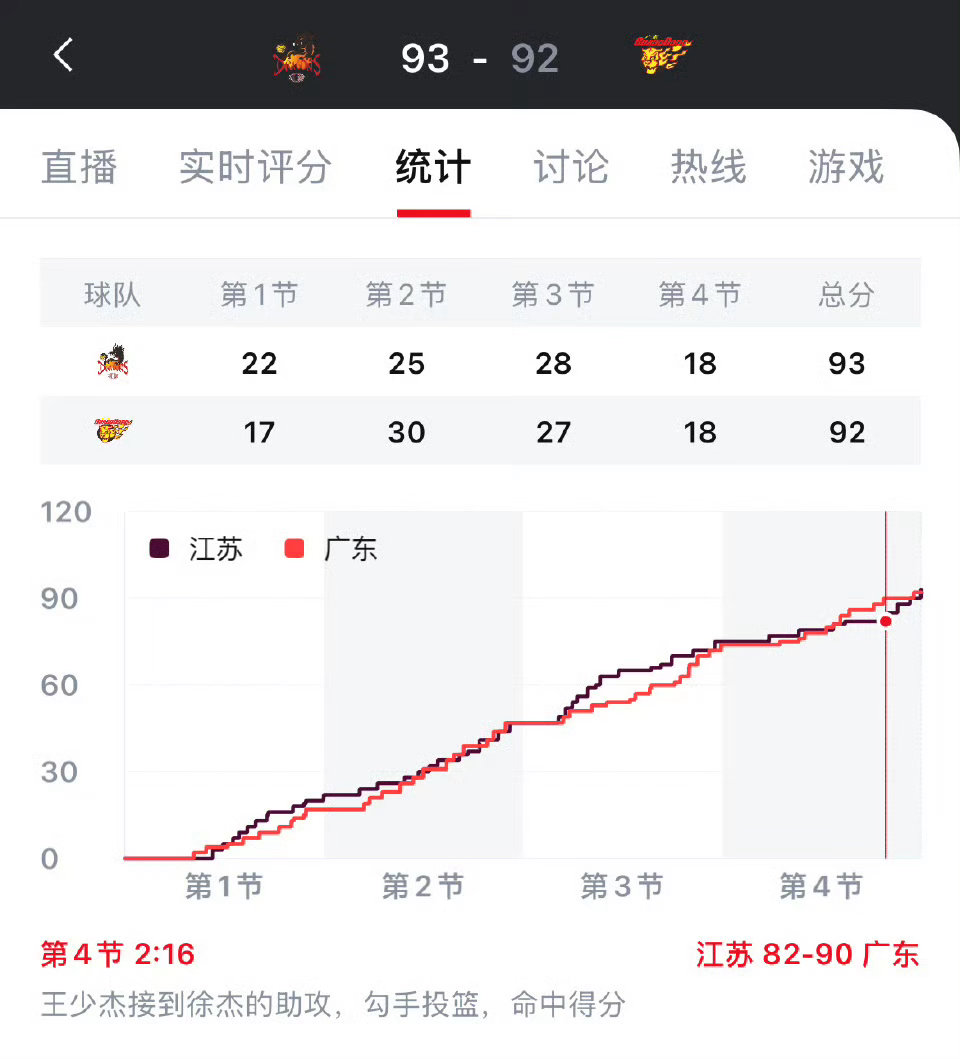Screen dimensions: 960x1059
Task: Hide the Jiangsu score line using the legend
Action: click(x=195, y=549)
